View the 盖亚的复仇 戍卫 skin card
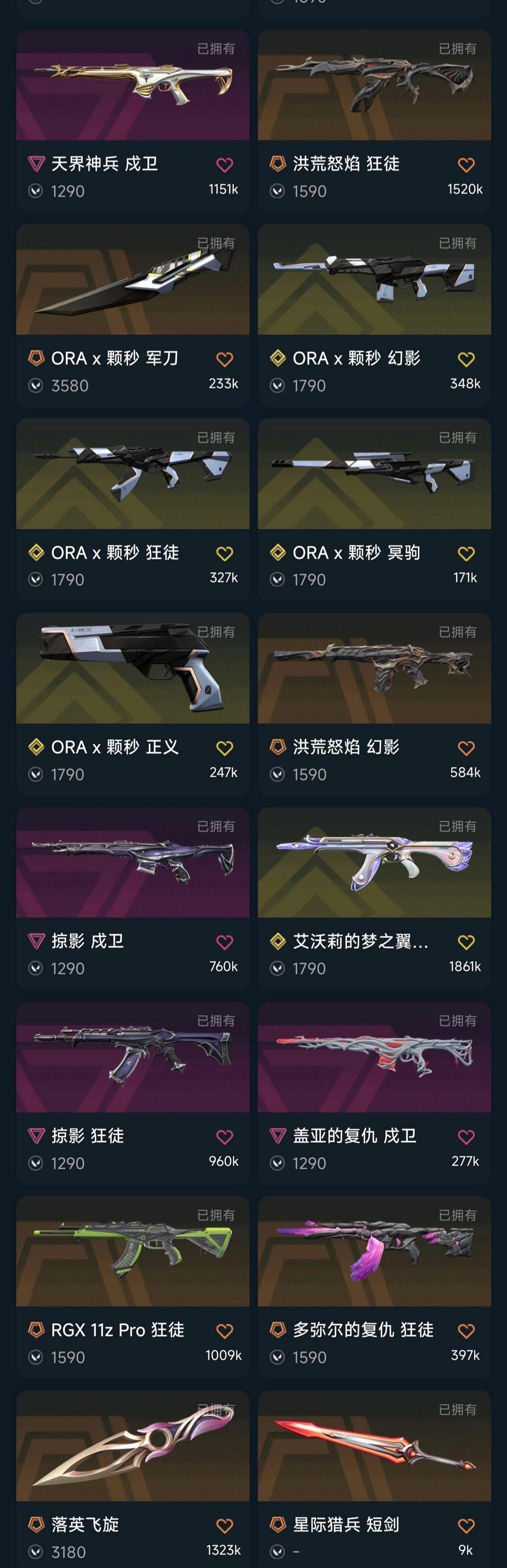This screenshot has width=507, height=1568. [374, 1057]
